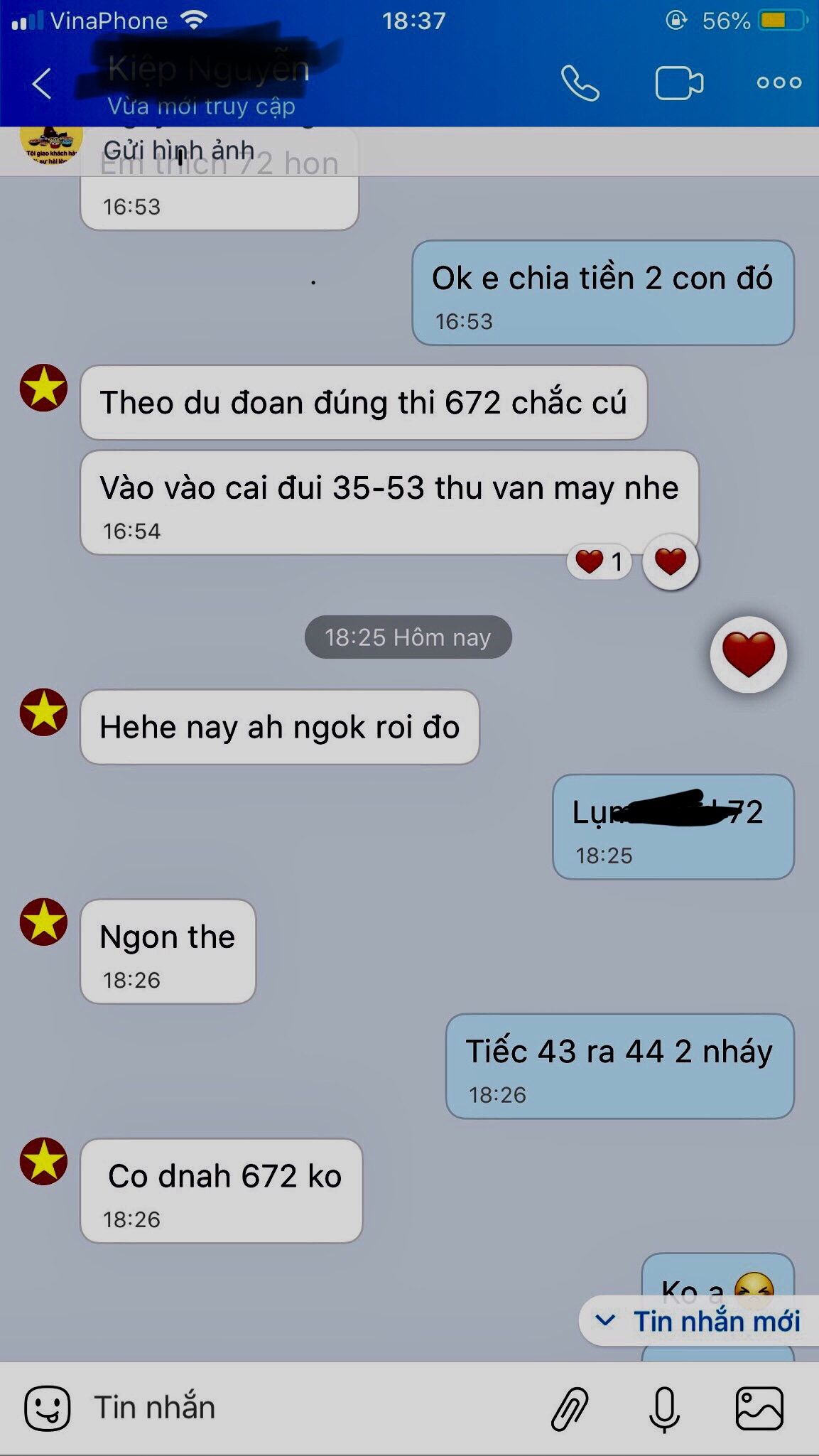Open the three-dot options menu
This screenshot has height=1456, width=819.
click(779, 83)
